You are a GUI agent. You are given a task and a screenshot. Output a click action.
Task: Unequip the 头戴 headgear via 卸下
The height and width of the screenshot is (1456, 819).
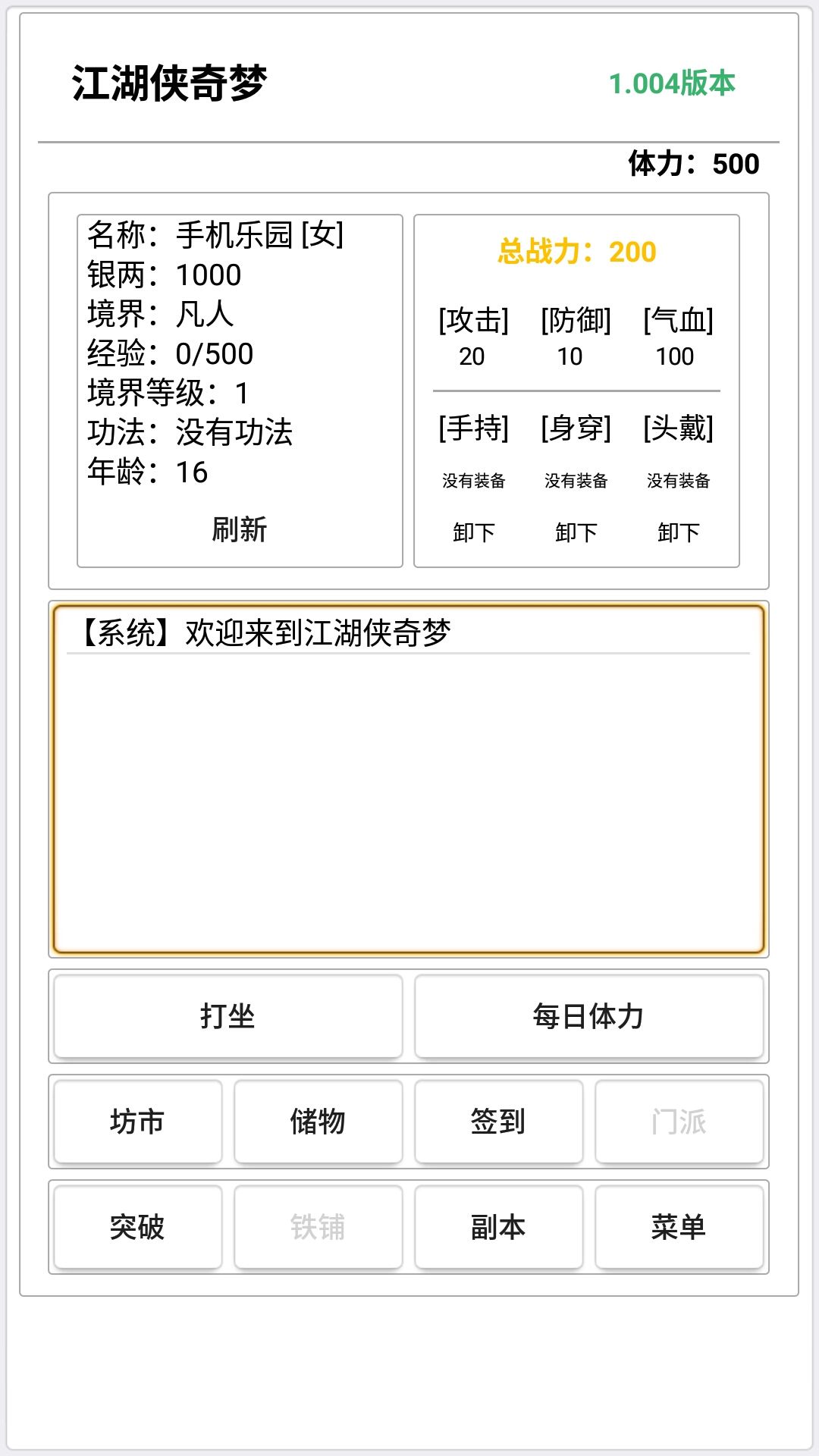click(679, 532)
